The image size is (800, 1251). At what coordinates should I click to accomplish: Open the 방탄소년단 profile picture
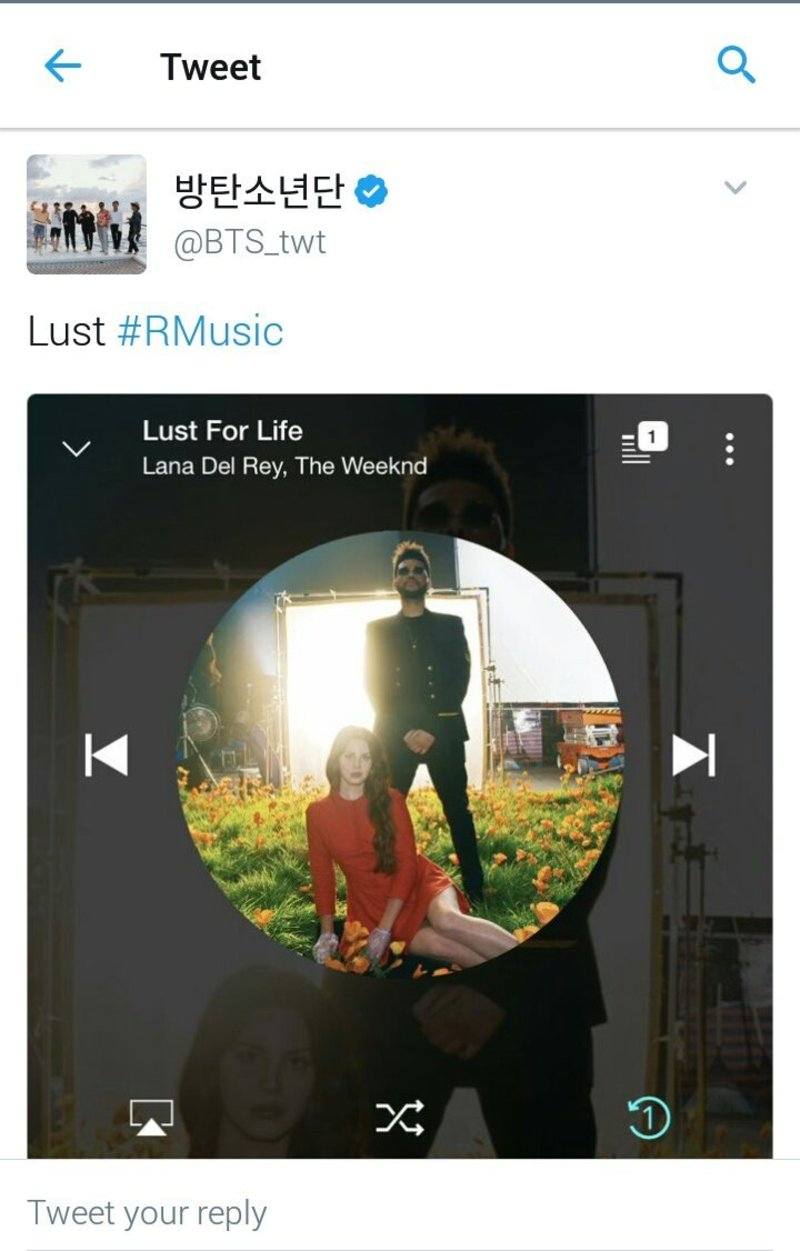tap(86, 214)
